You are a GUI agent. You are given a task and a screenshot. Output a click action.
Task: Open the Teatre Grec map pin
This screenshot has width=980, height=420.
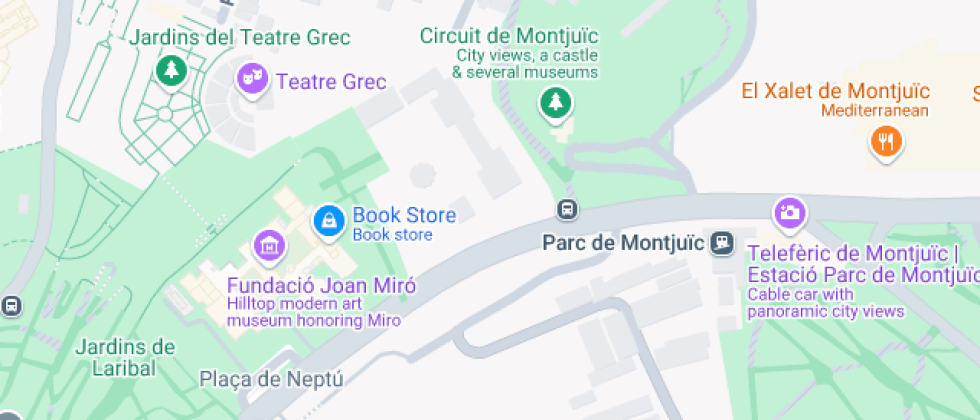pyautogui.click(x=251, y=77)
